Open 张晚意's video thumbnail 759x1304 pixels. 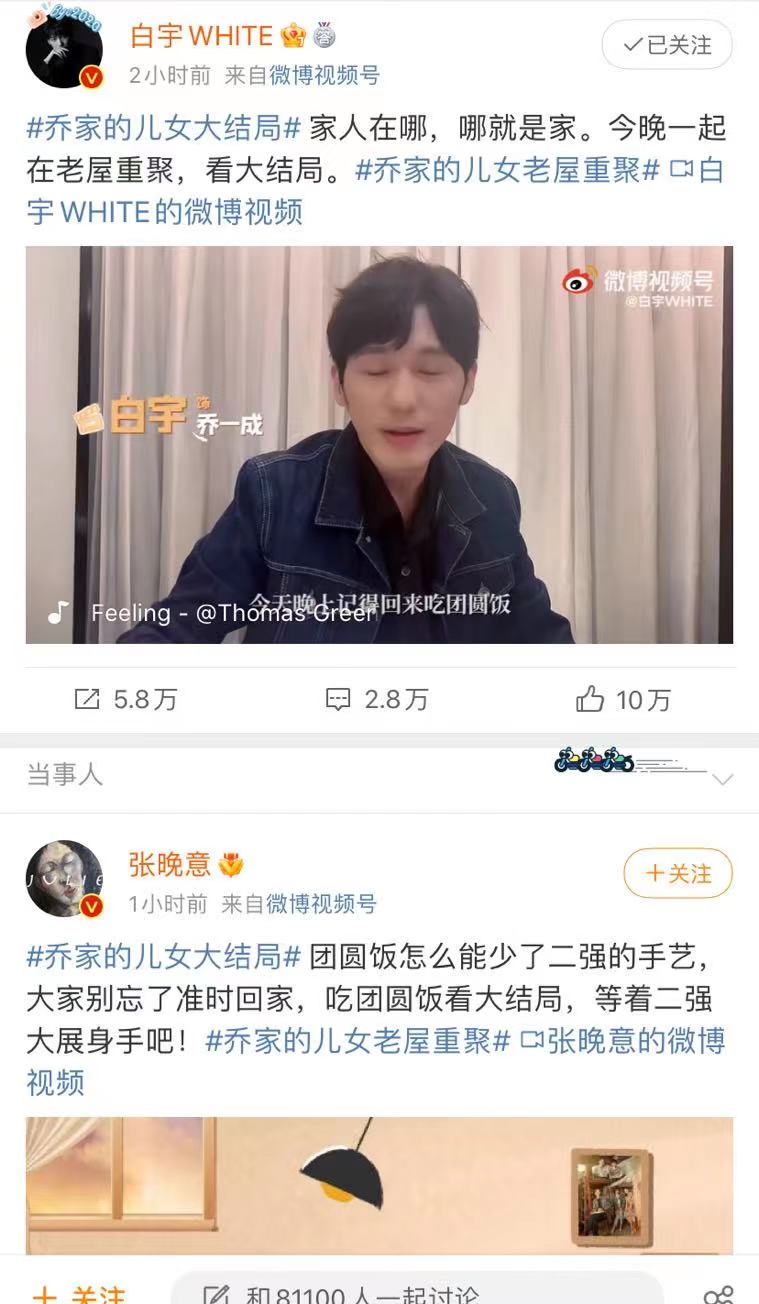point(379,1185)
